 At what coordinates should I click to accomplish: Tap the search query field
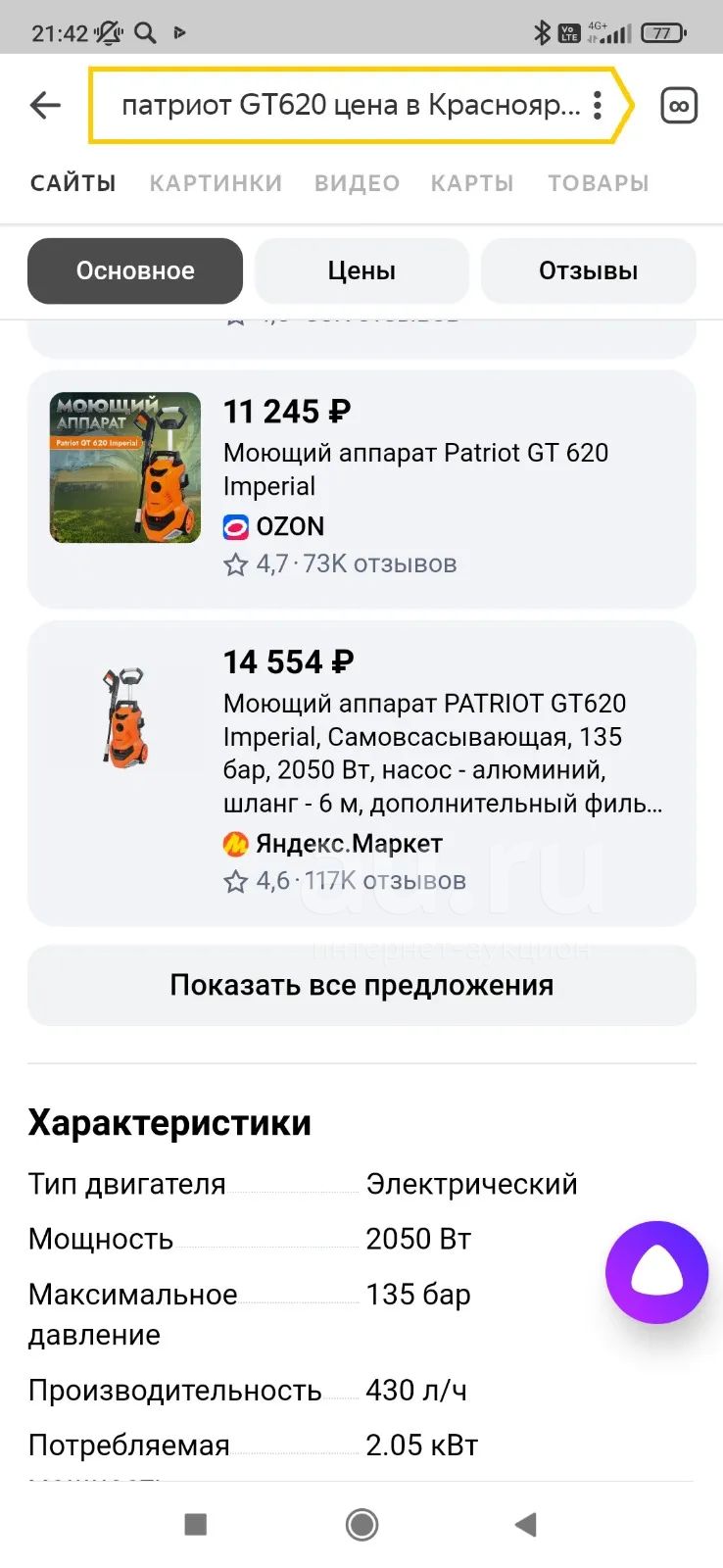click(x=349, y=105)
